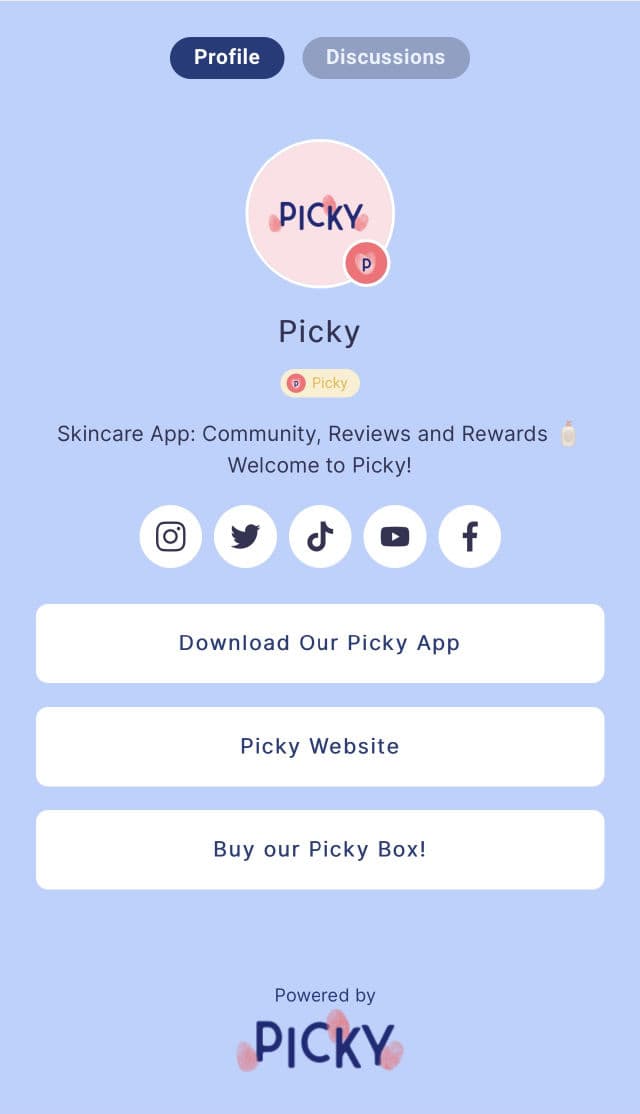Choose Buy our Picky Box!
This screenshot has height=1114, width=640.
pyautogui.click(x=320, y=849)
